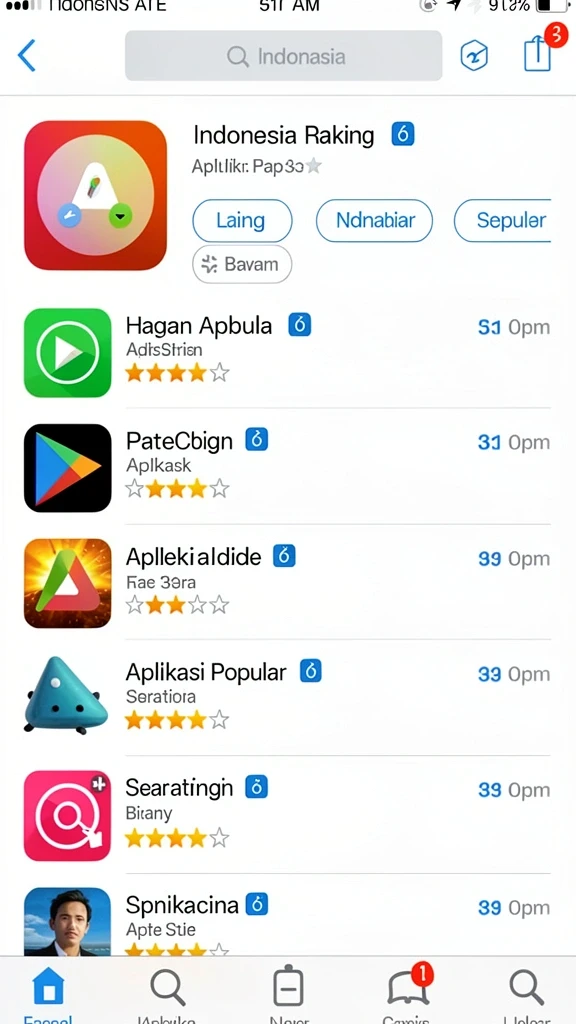The height and width of the screenshot is (1024, 576).
Task: Select the Laing chip
Action: click(x=242, y=220)
